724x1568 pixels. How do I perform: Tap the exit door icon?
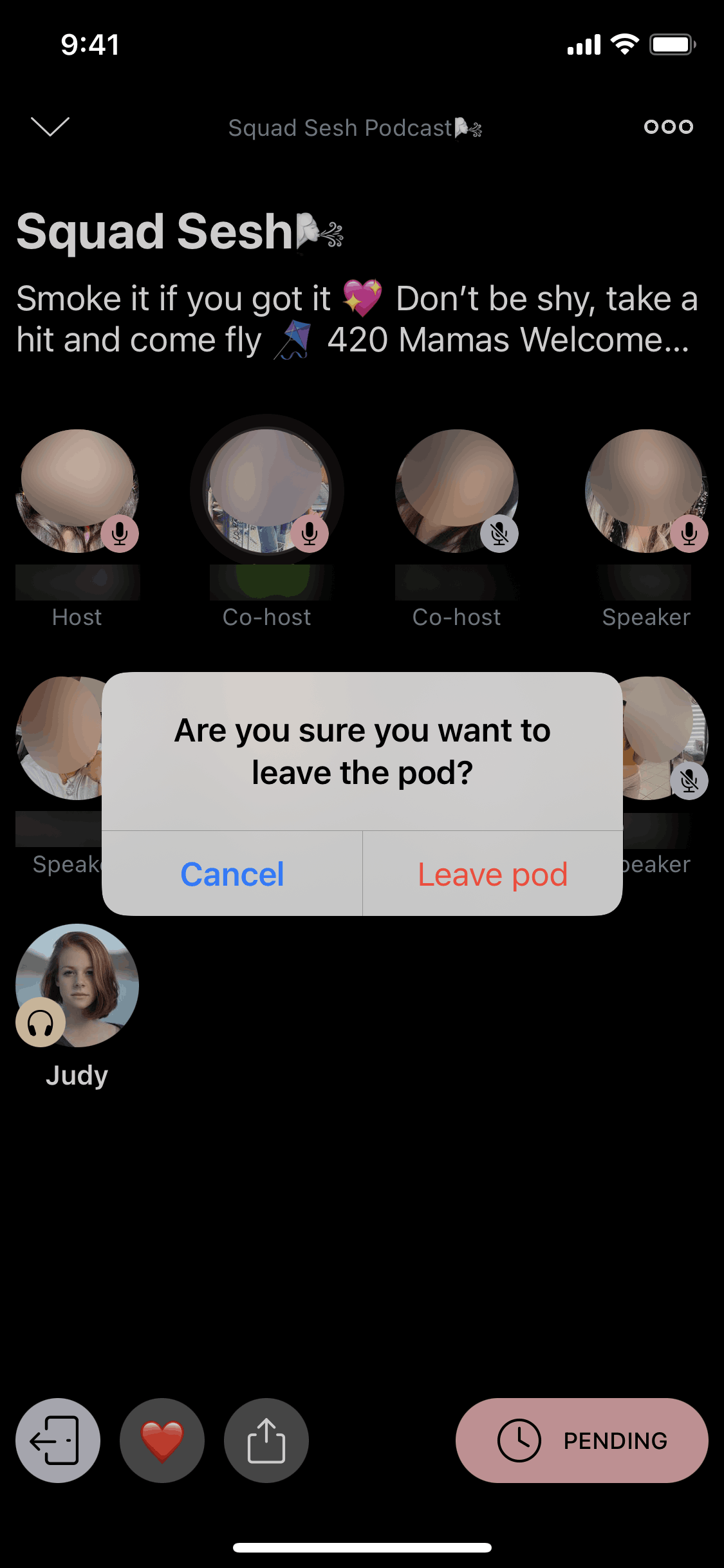(58, 1440)
